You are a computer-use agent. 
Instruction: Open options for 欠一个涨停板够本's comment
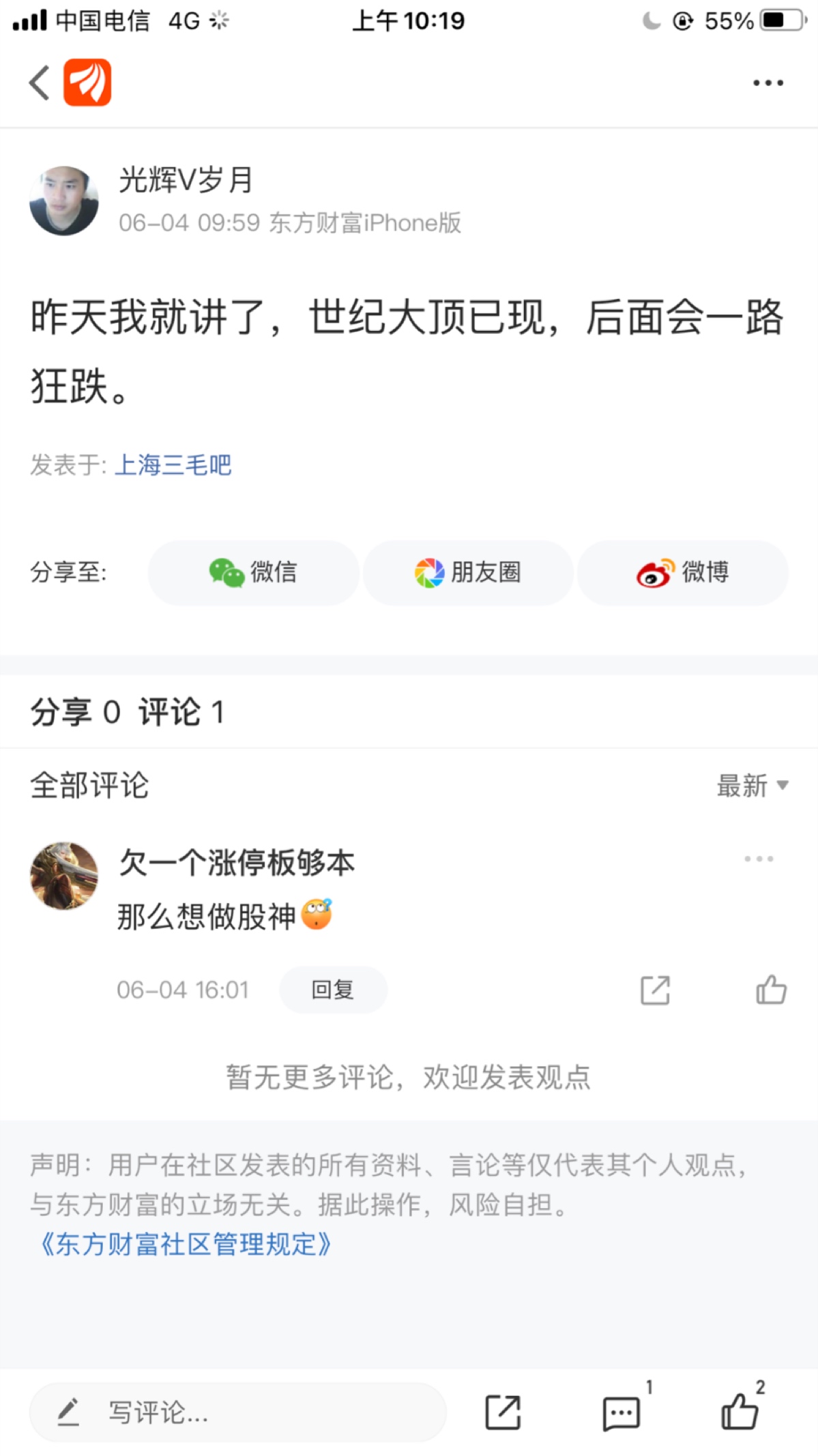click(759, 859)
